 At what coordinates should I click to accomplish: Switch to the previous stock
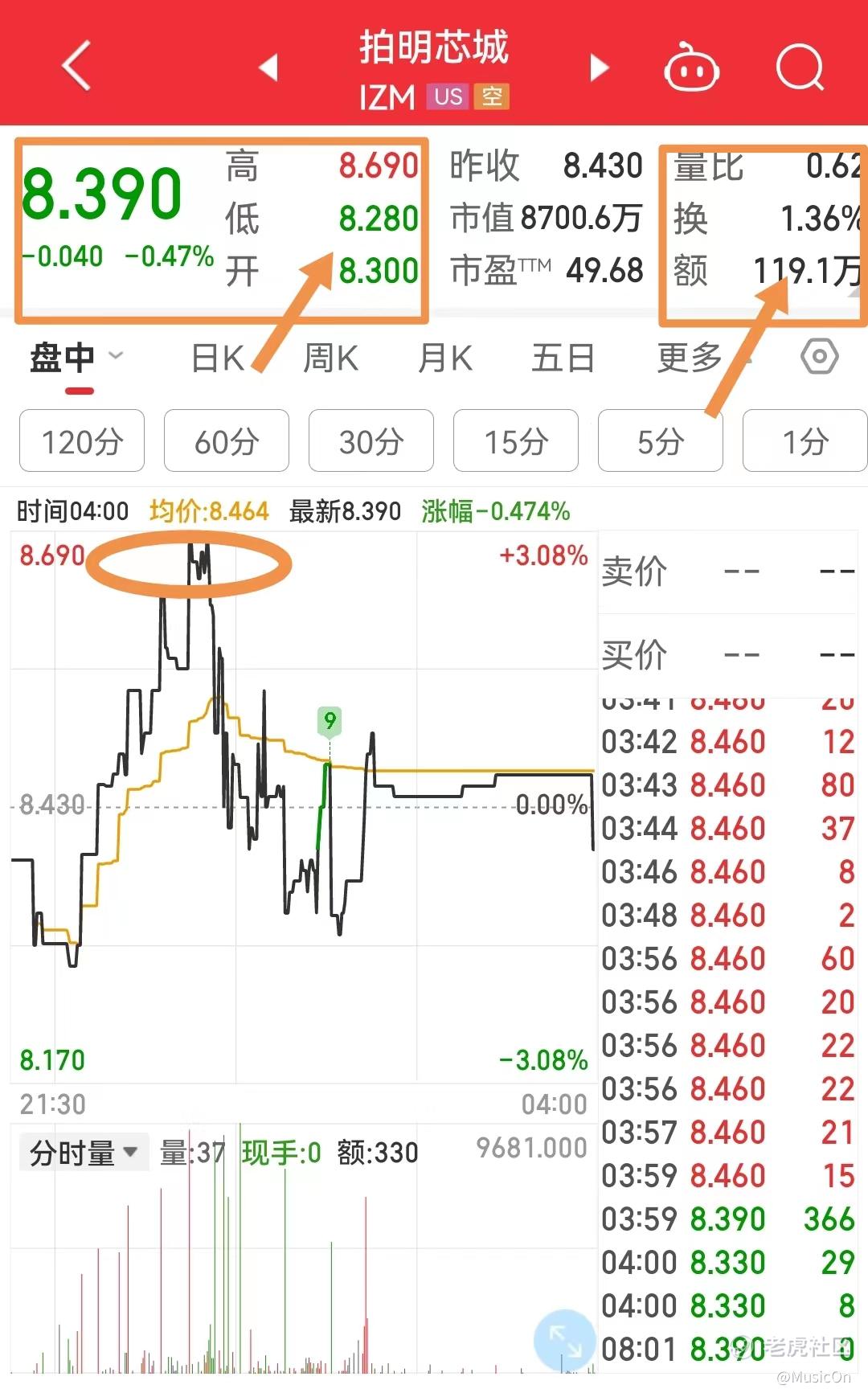click(268, 68)
